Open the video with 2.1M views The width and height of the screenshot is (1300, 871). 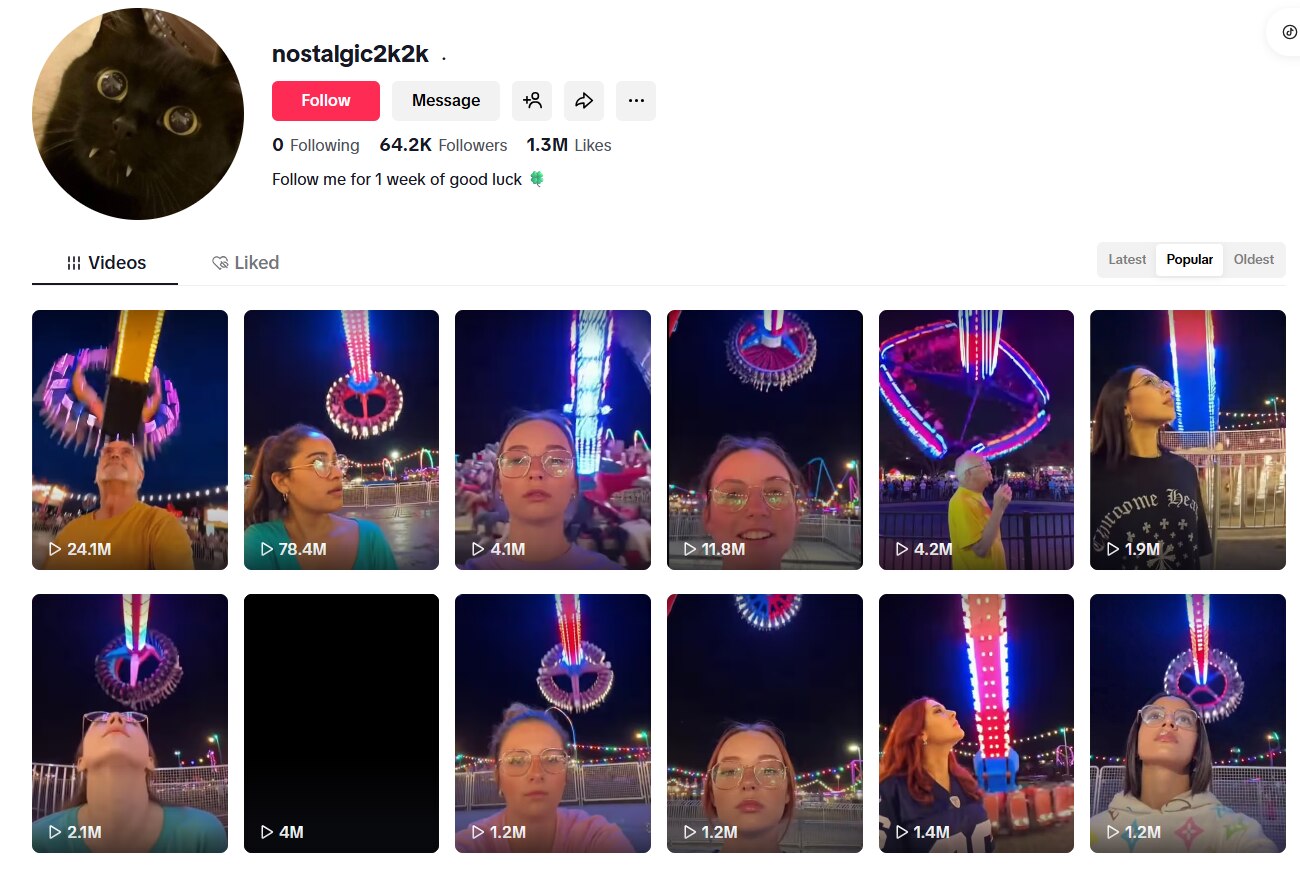tap(130, 723)
